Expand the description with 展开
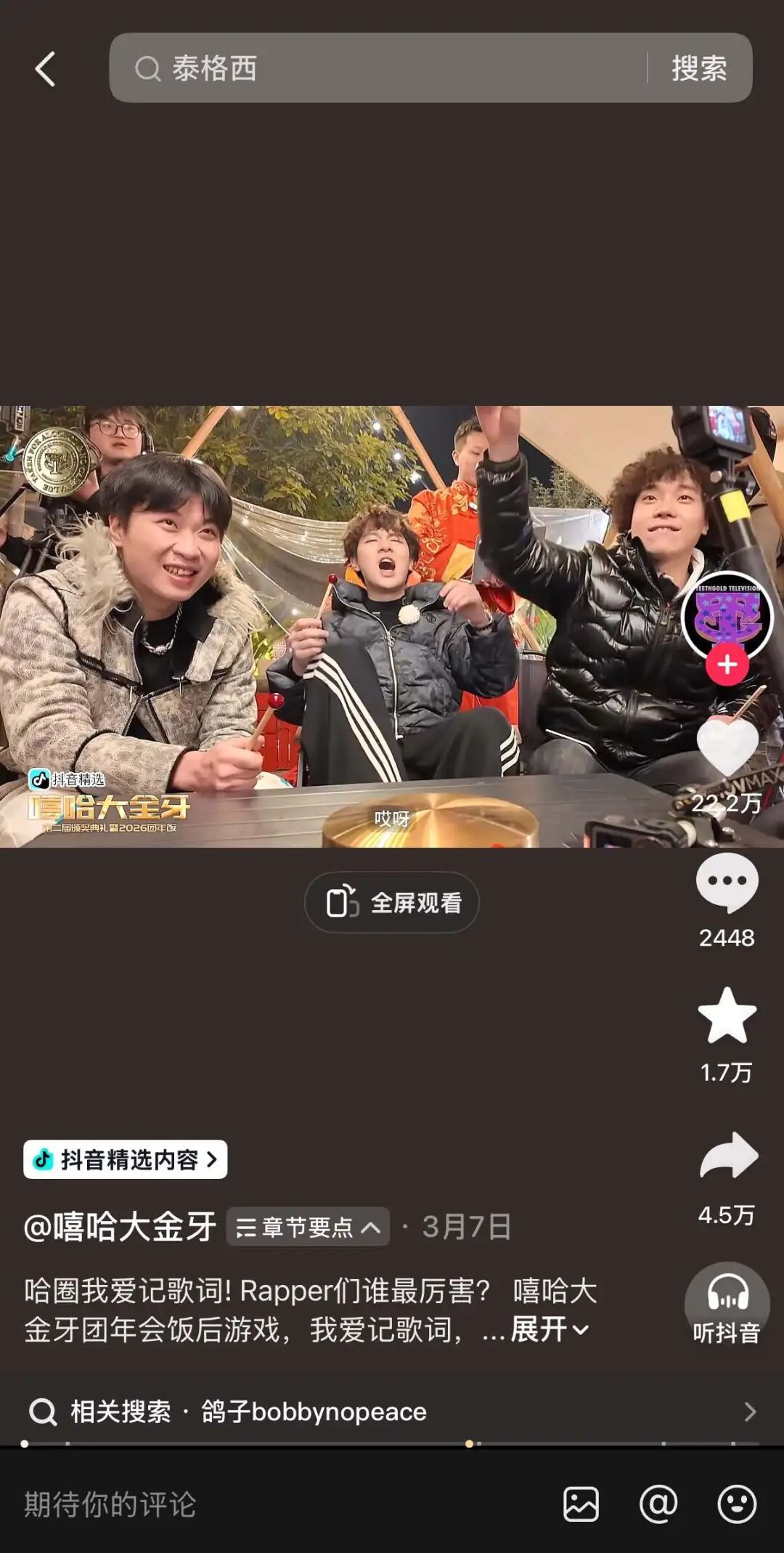The image size is (784, 1553). coord(549,1330)
